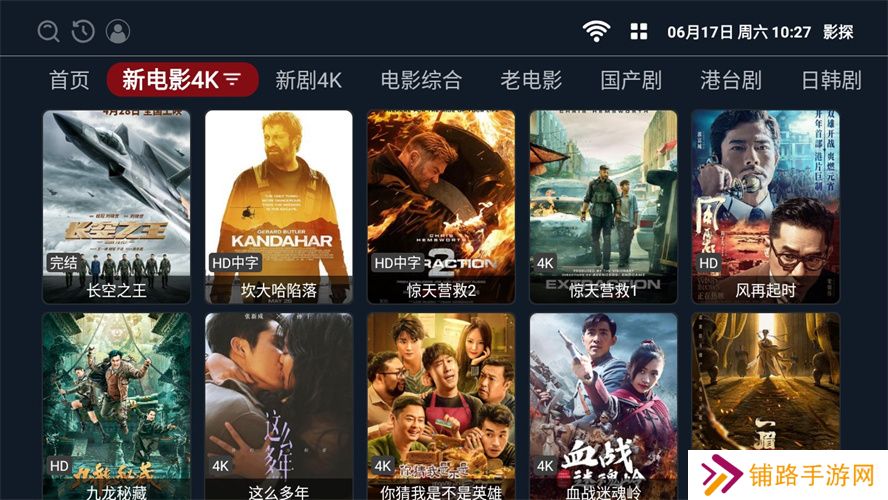888x500 pixels.
Task: Open 惊天营救1 movie card
Action: point(603,205)
